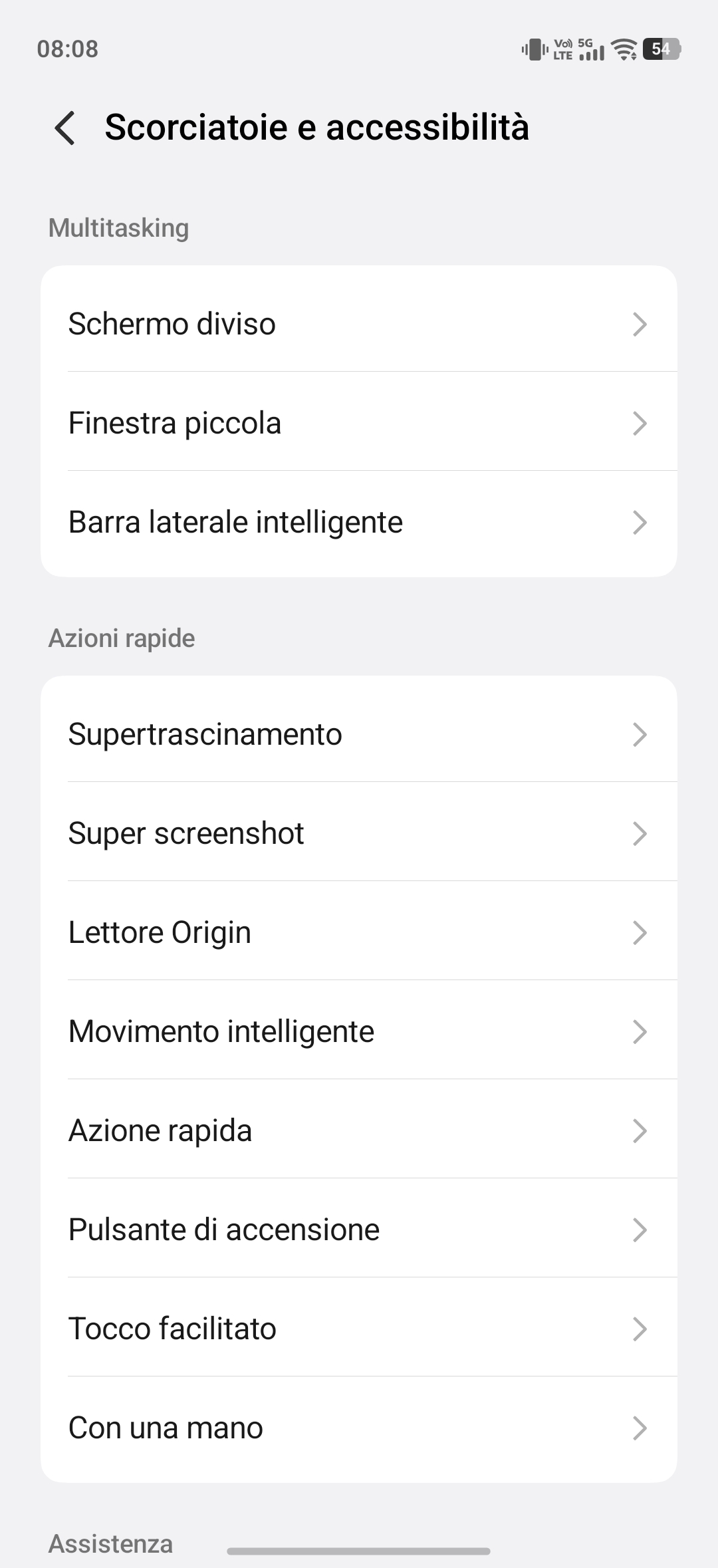Open Con una mano settings

click(x=358, y=1428)
